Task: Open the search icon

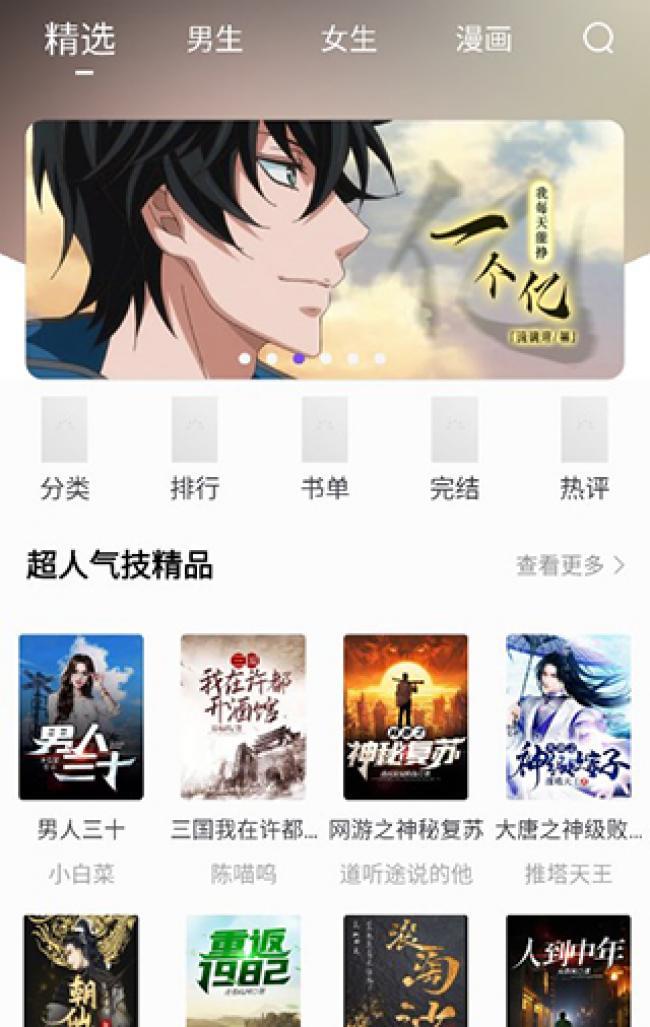Action: tap(598, 39)
